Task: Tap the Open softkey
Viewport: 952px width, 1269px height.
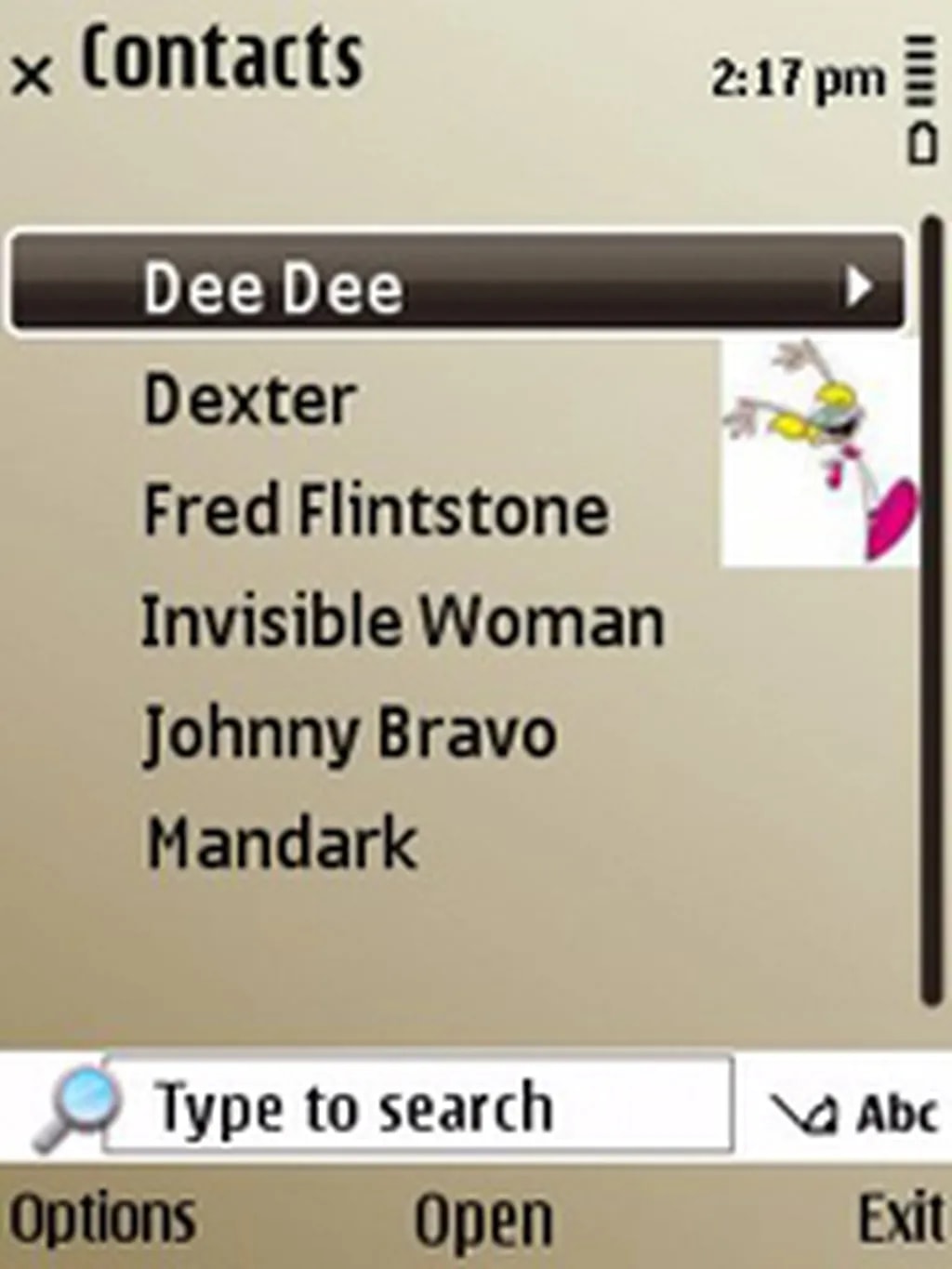Action: (483, 1221)
